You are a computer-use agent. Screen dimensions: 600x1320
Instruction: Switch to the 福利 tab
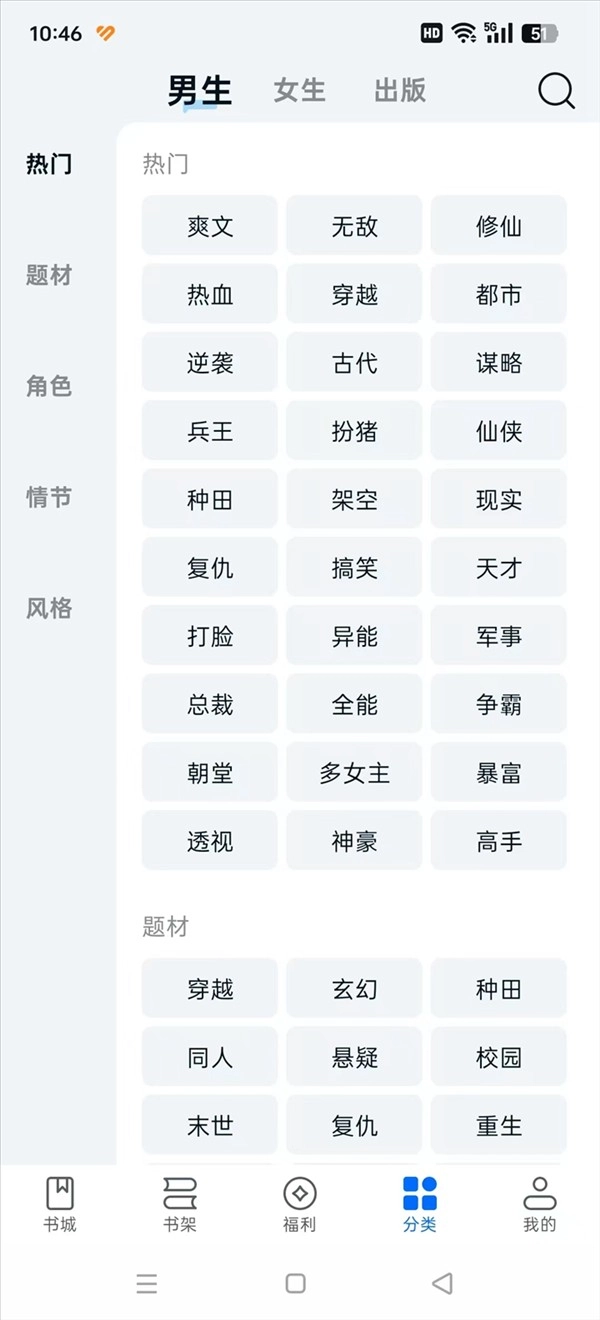(300, 1204)
